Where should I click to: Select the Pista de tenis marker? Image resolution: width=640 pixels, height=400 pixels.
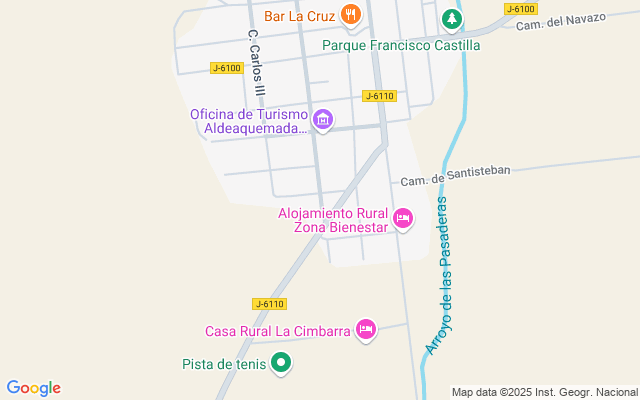[282, 364]
